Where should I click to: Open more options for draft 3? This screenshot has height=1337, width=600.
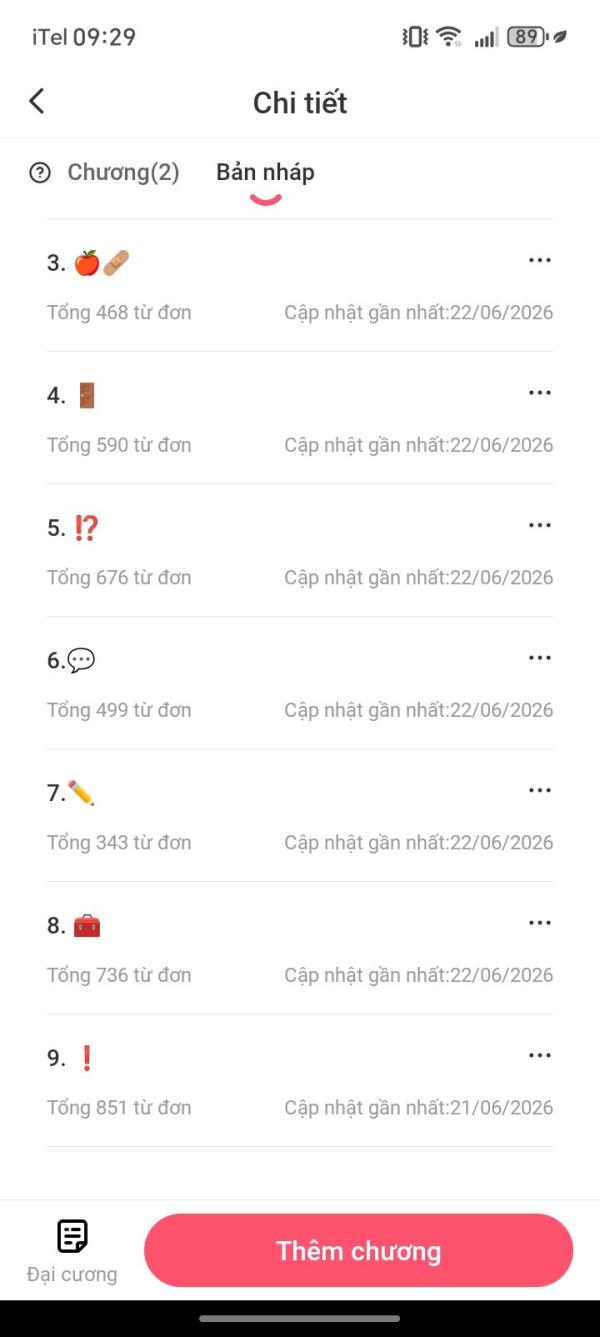[540, 260]
